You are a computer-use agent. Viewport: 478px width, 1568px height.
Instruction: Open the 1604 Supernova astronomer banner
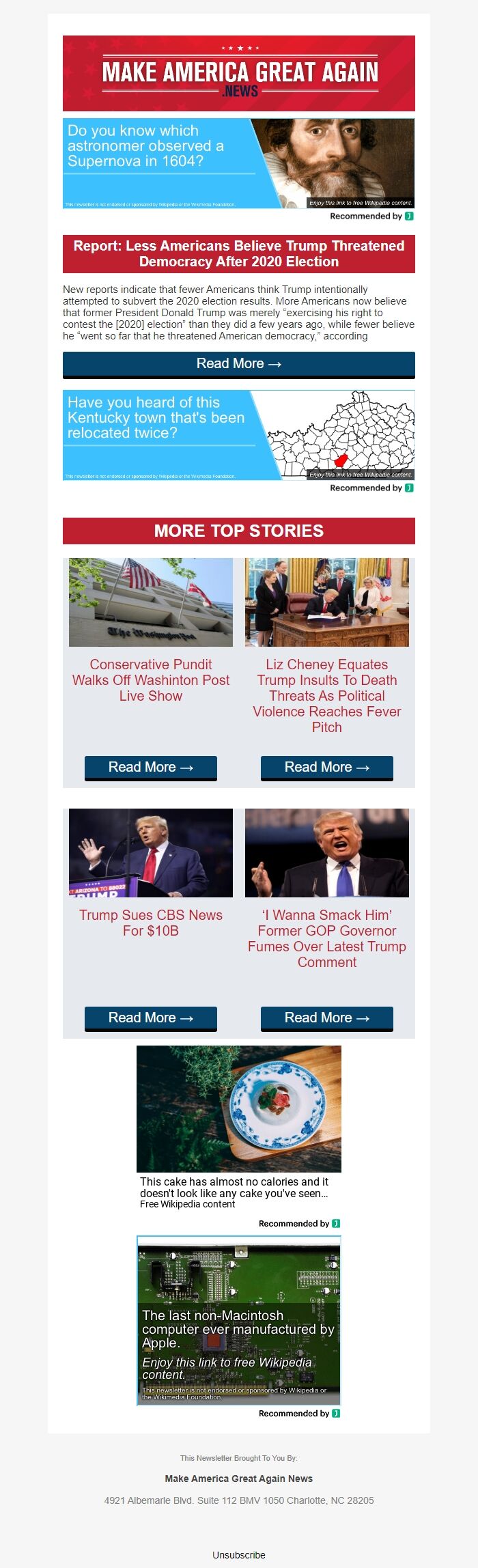point(238,163)
